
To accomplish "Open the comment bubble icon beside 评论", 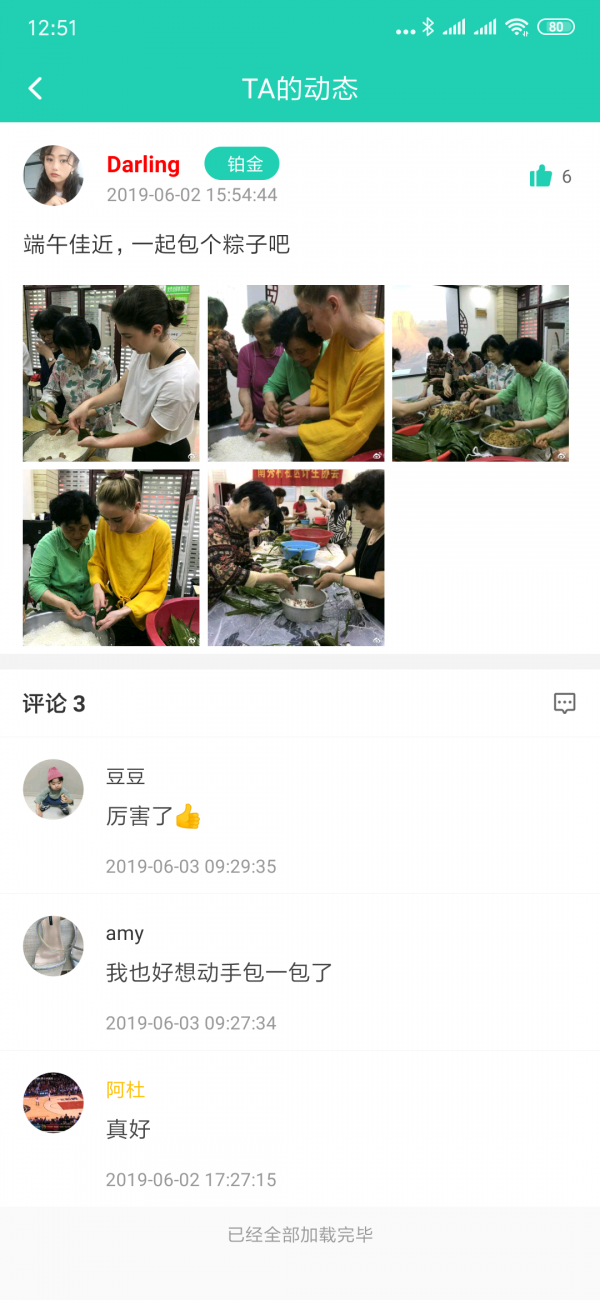I will [565, 703].
